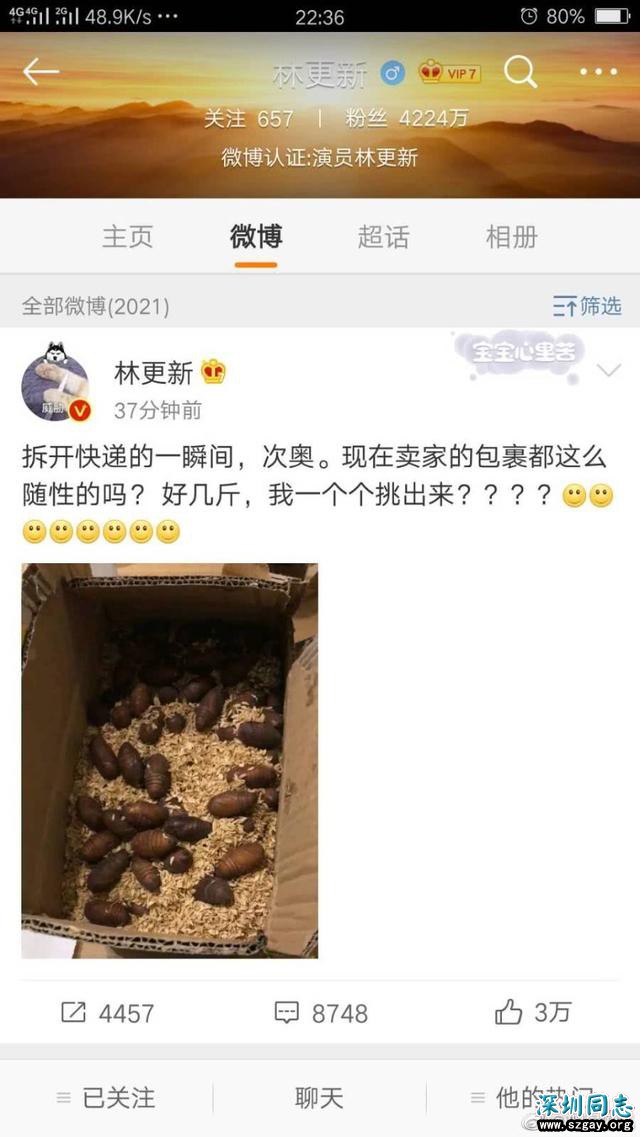View following count 关注 657
Screen dimensions: 640x1137
click(249, 118)
